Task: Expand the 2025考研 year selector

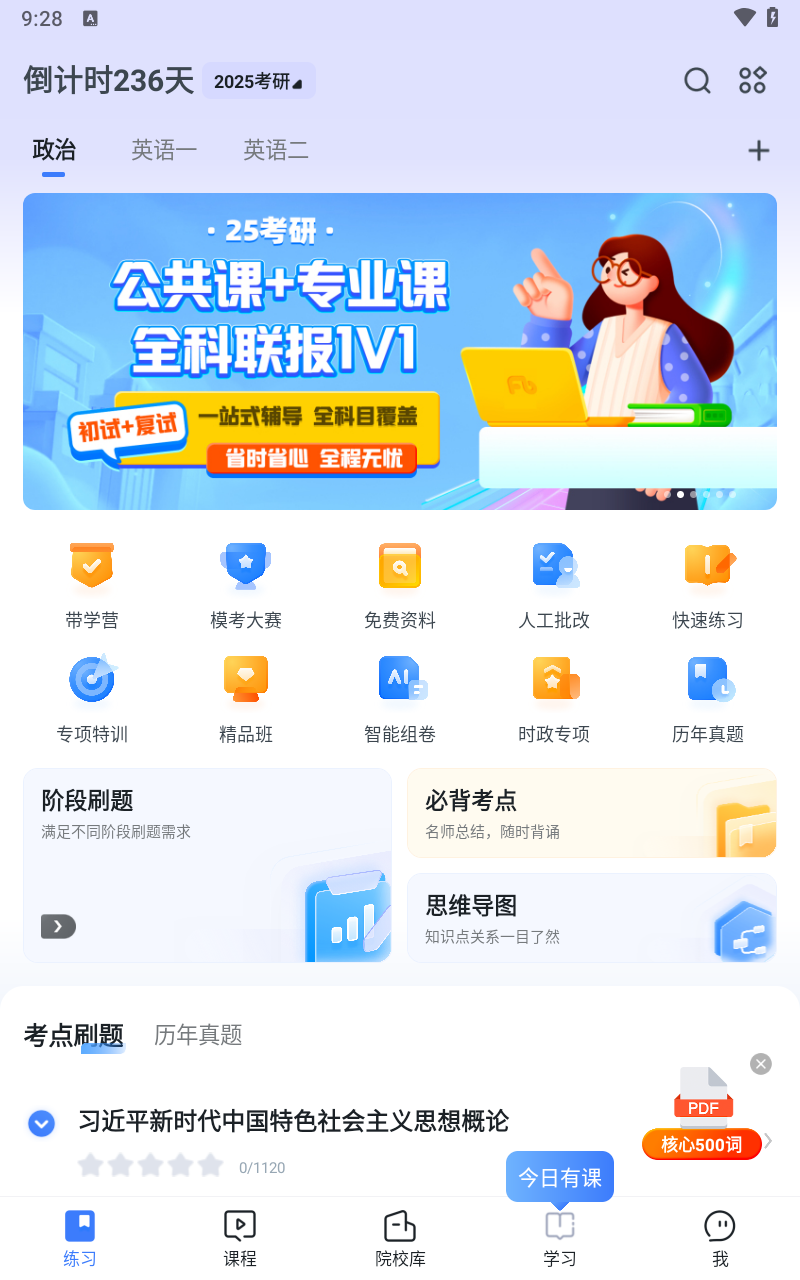Action: (x=259, y=81)
